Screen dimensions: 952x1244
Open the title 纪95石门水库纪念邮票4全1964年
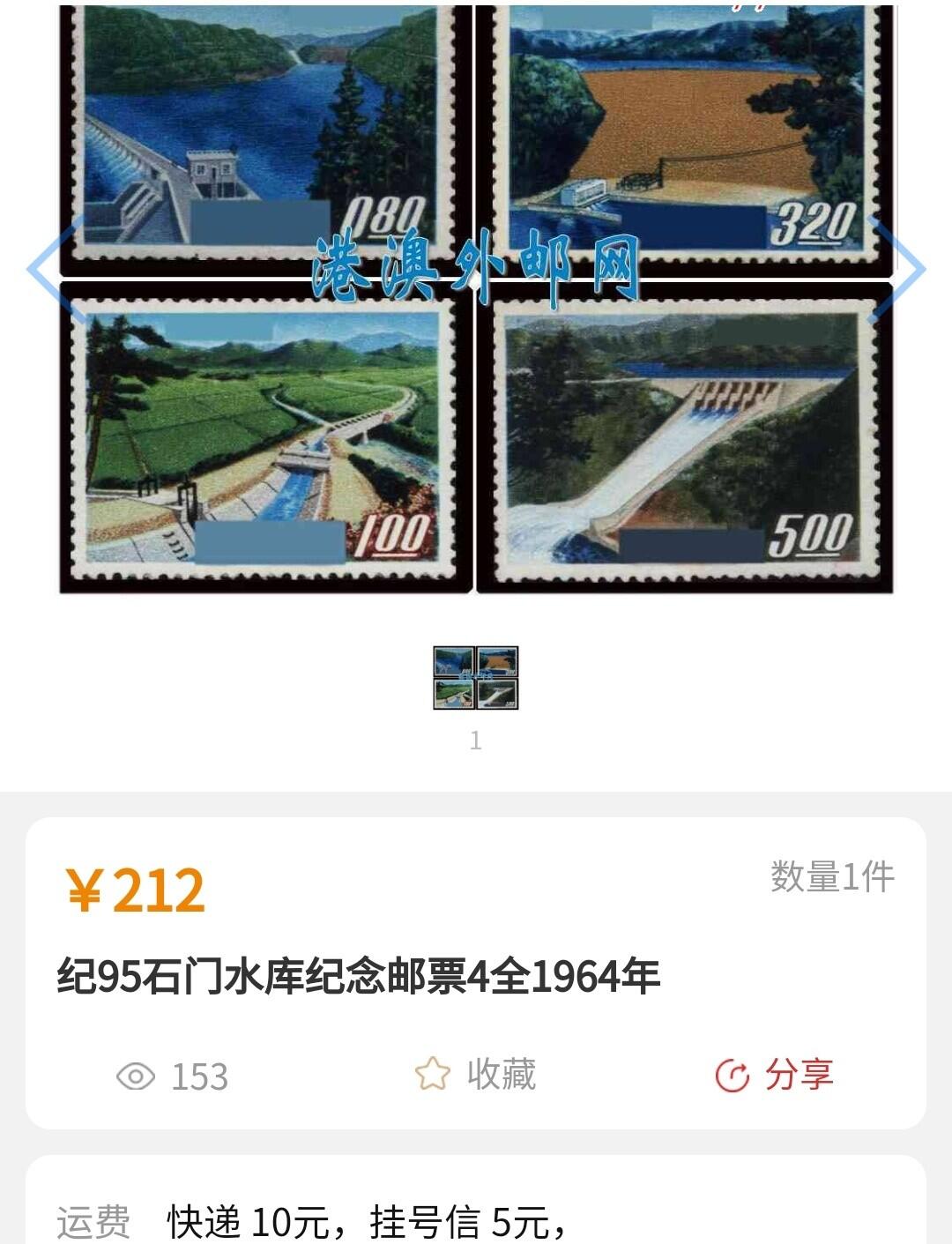pos(358,973)
